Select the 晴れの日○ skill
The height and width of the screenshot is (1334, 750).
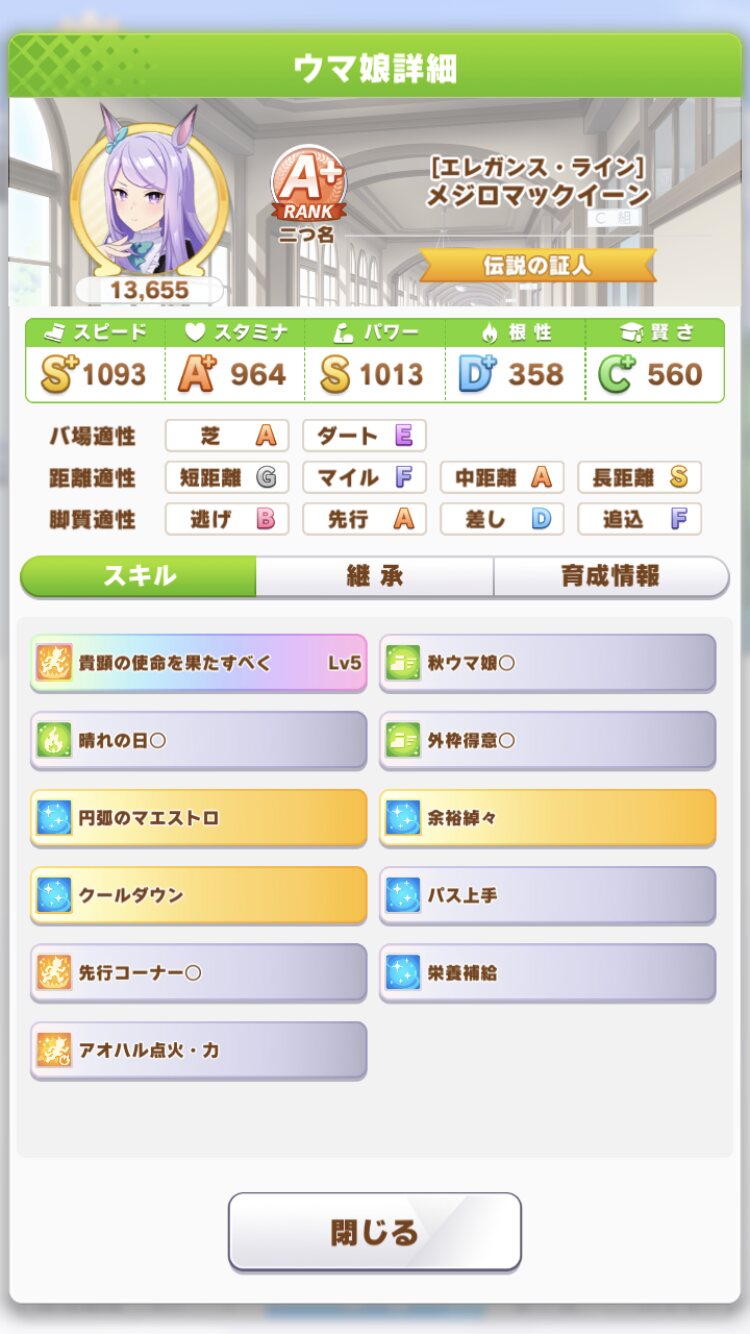[x=198, y=740]
